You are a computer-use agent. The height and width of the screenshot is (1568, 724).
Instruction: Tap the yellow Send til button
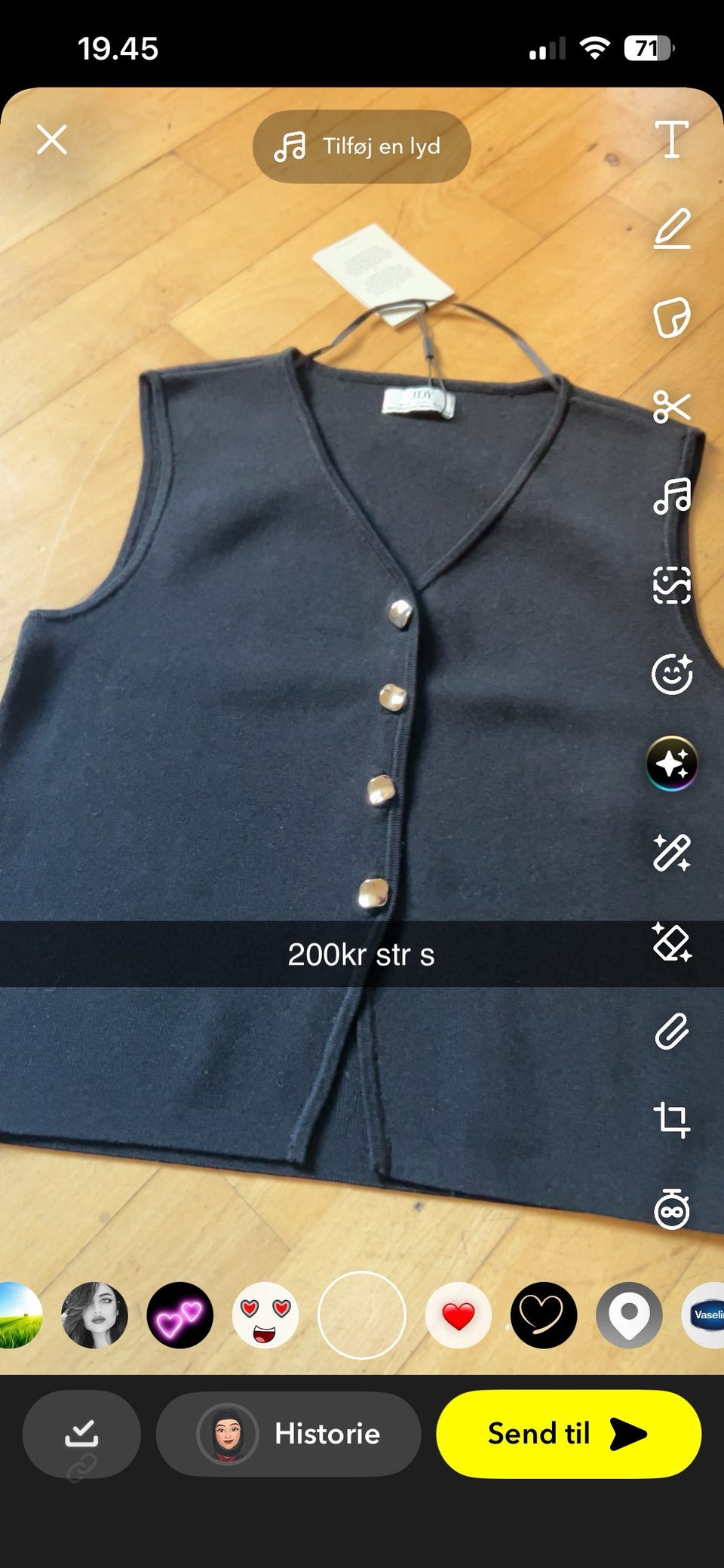coord(569,1434)
